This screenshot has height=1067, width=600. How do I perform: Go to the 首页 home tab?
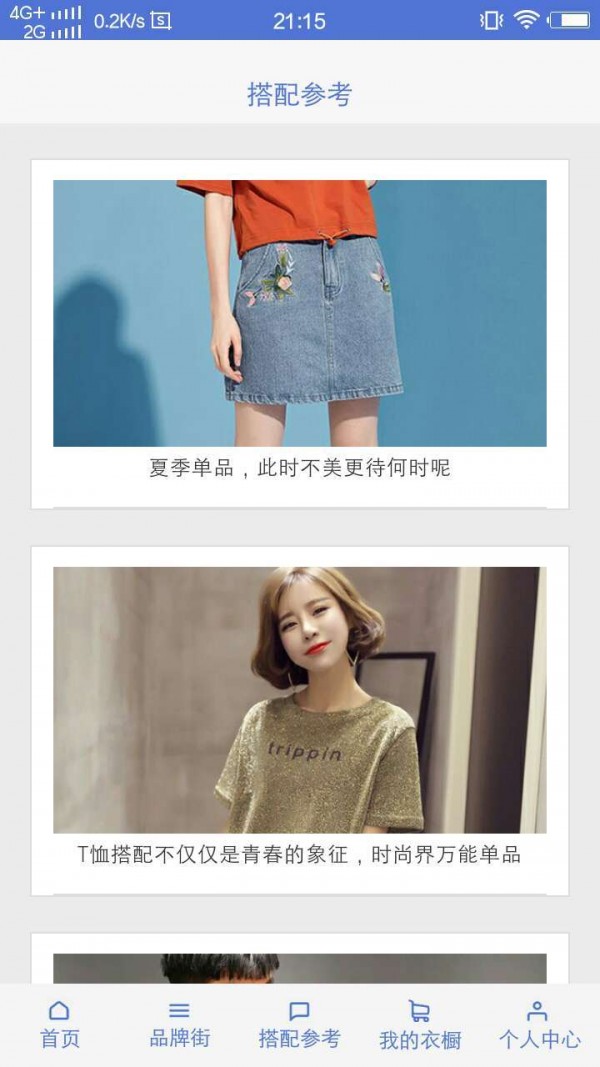tap(60, 1025)
